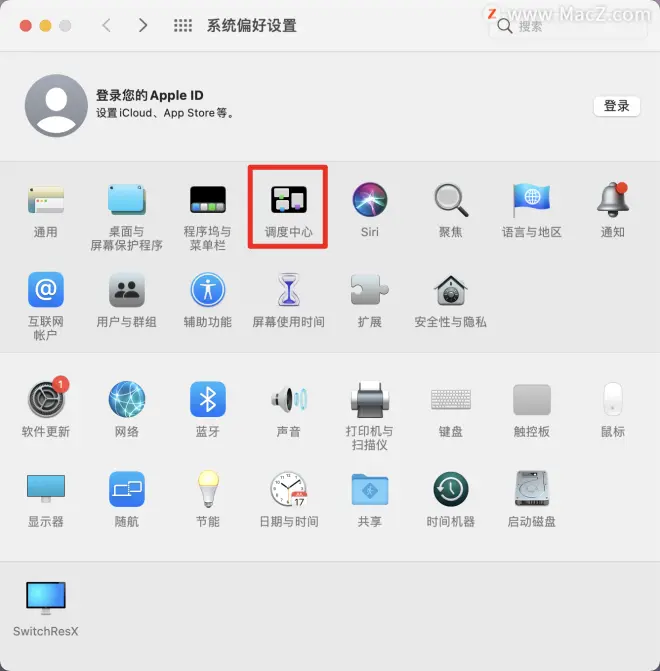Open SwitchResX preference pane
Image resolution: width=660 pixels, height=671 pixels.
(46, 598)
